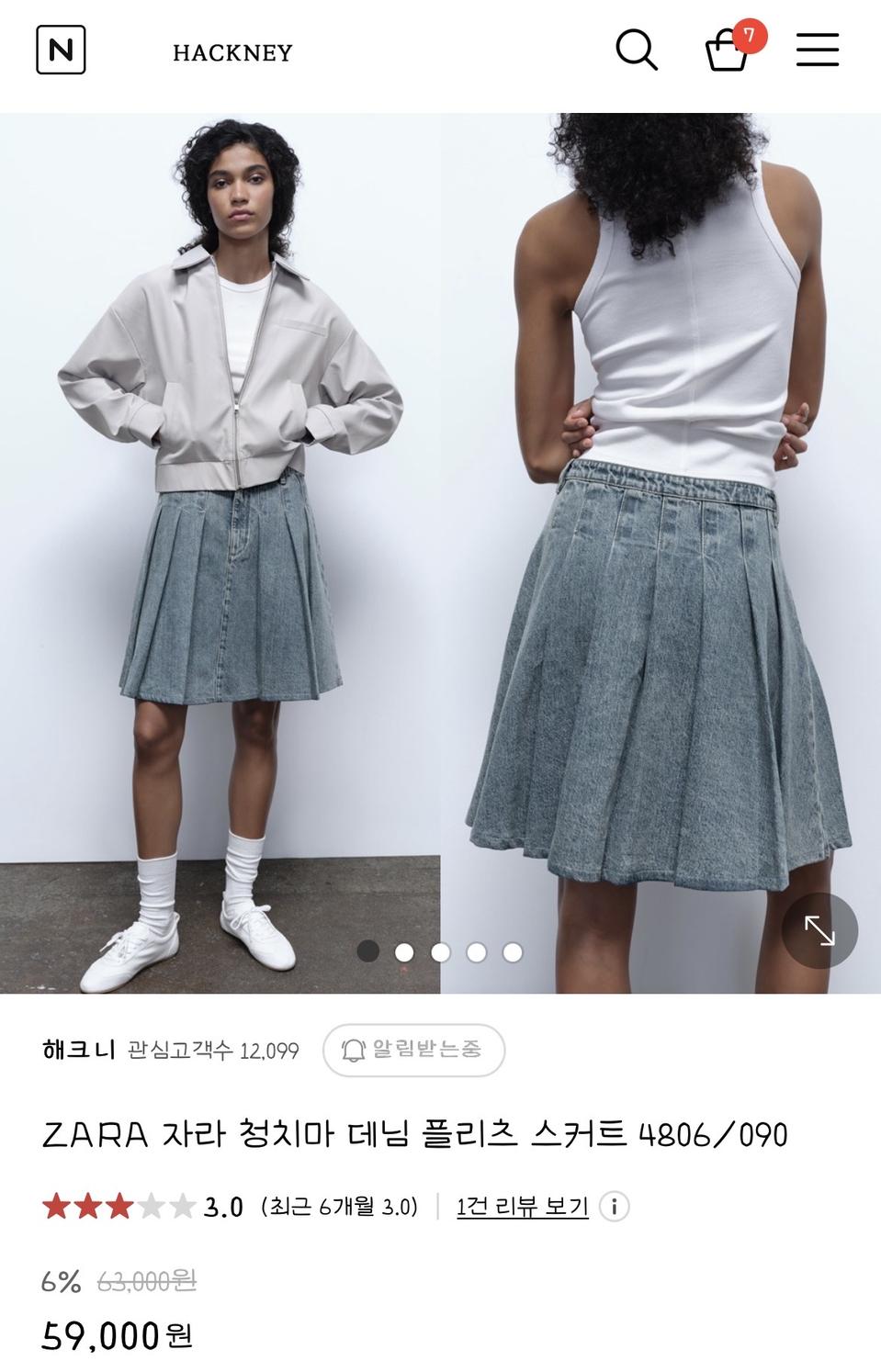The width and height of the screenshot is (881, 1372).
Task: Toggle off the 알림받는중 notification setting
Action: tap(412, 1051)
